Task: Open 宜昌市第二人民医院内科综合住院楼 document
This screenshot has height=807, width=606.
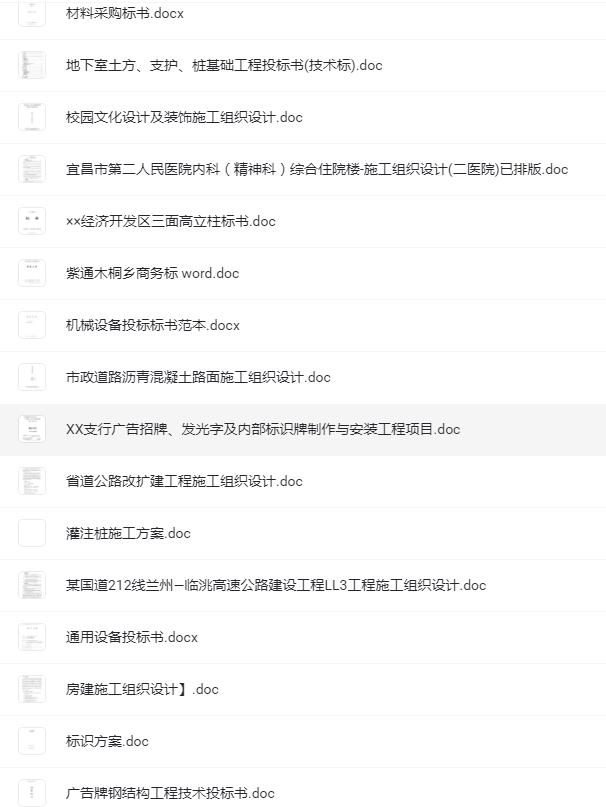Action: click(316, 170)
